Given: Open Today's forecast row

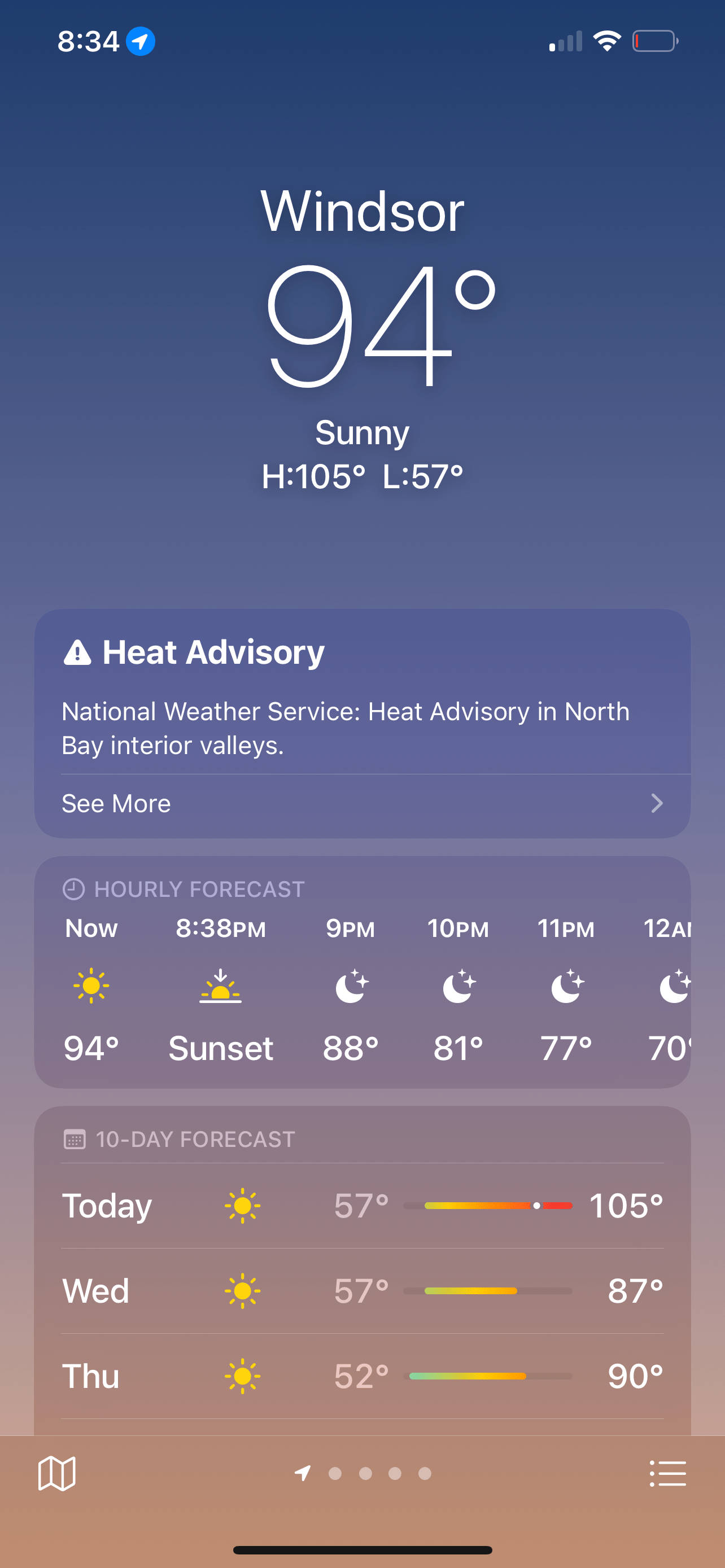Looking at the screenshot, I should pos(361,1206).
